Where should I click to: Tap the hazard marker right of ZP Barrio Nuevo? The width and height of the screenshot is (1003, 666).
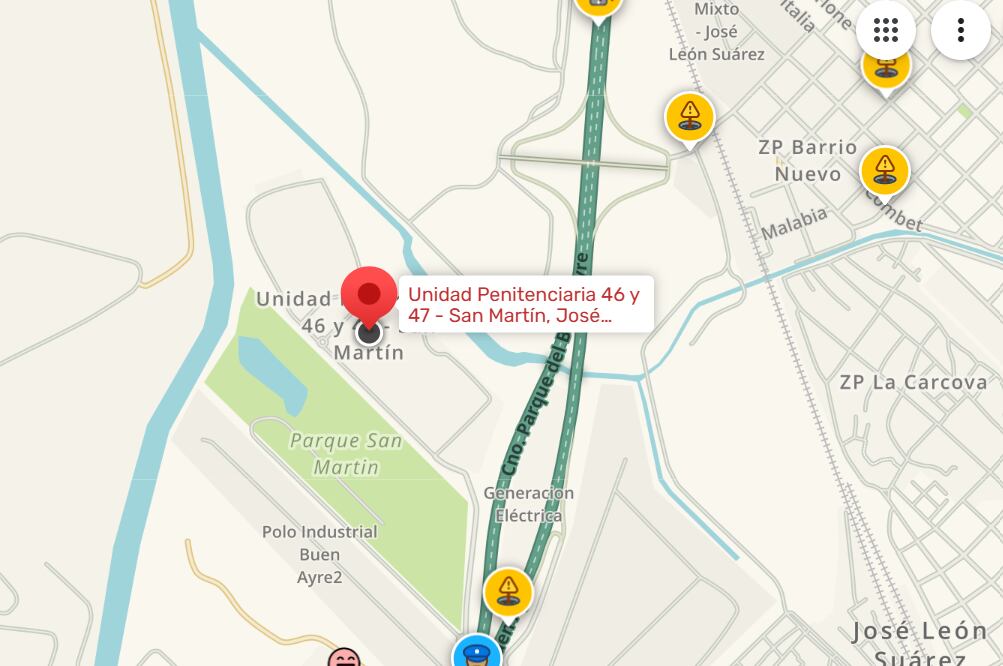[x=884, y=170]
